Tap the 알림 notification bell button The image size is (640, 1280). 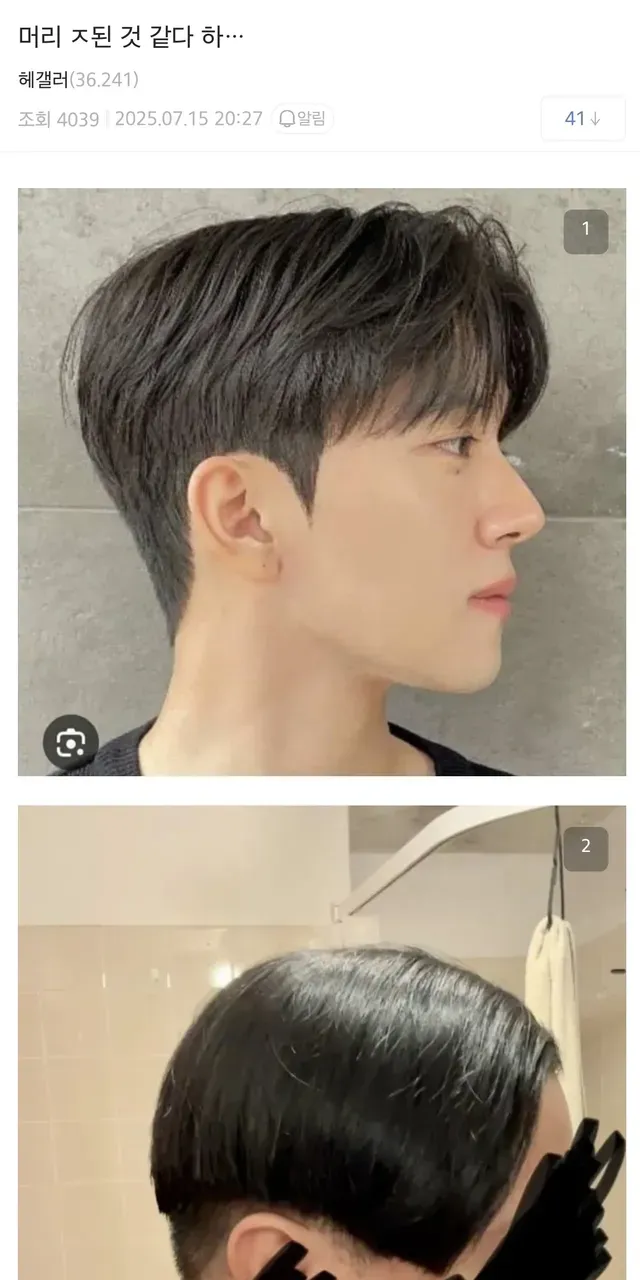[302, 119]
